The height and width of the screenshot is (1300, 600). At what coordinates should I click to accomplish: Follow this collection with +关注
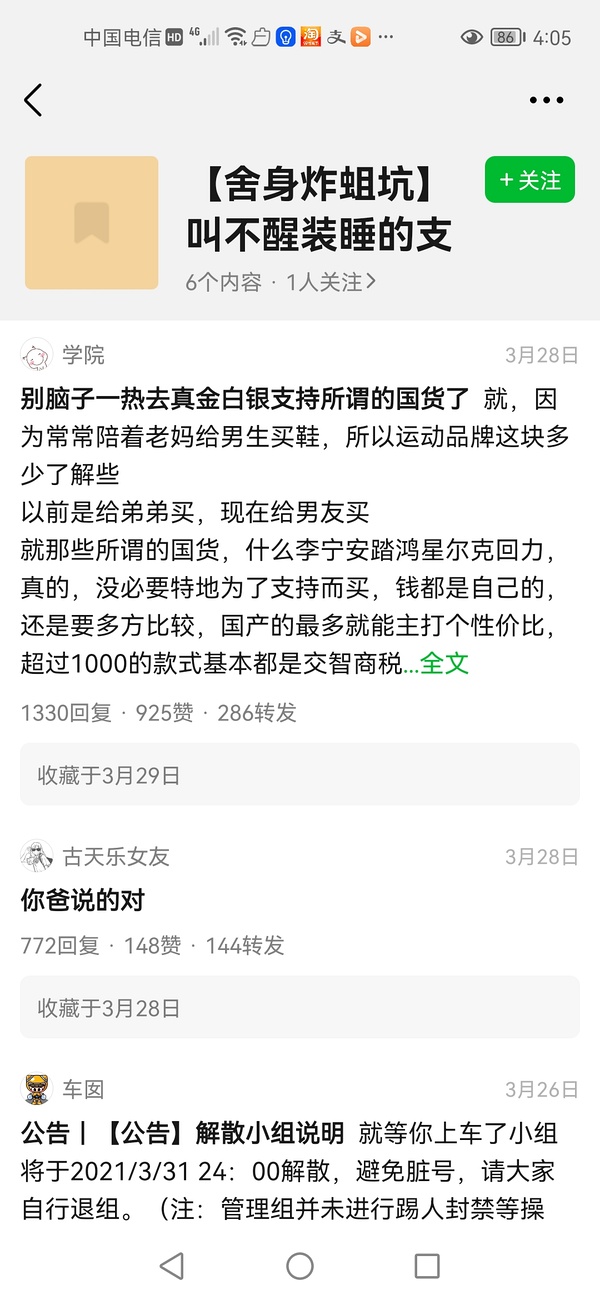pyautogui.click(x=530, y=181)
